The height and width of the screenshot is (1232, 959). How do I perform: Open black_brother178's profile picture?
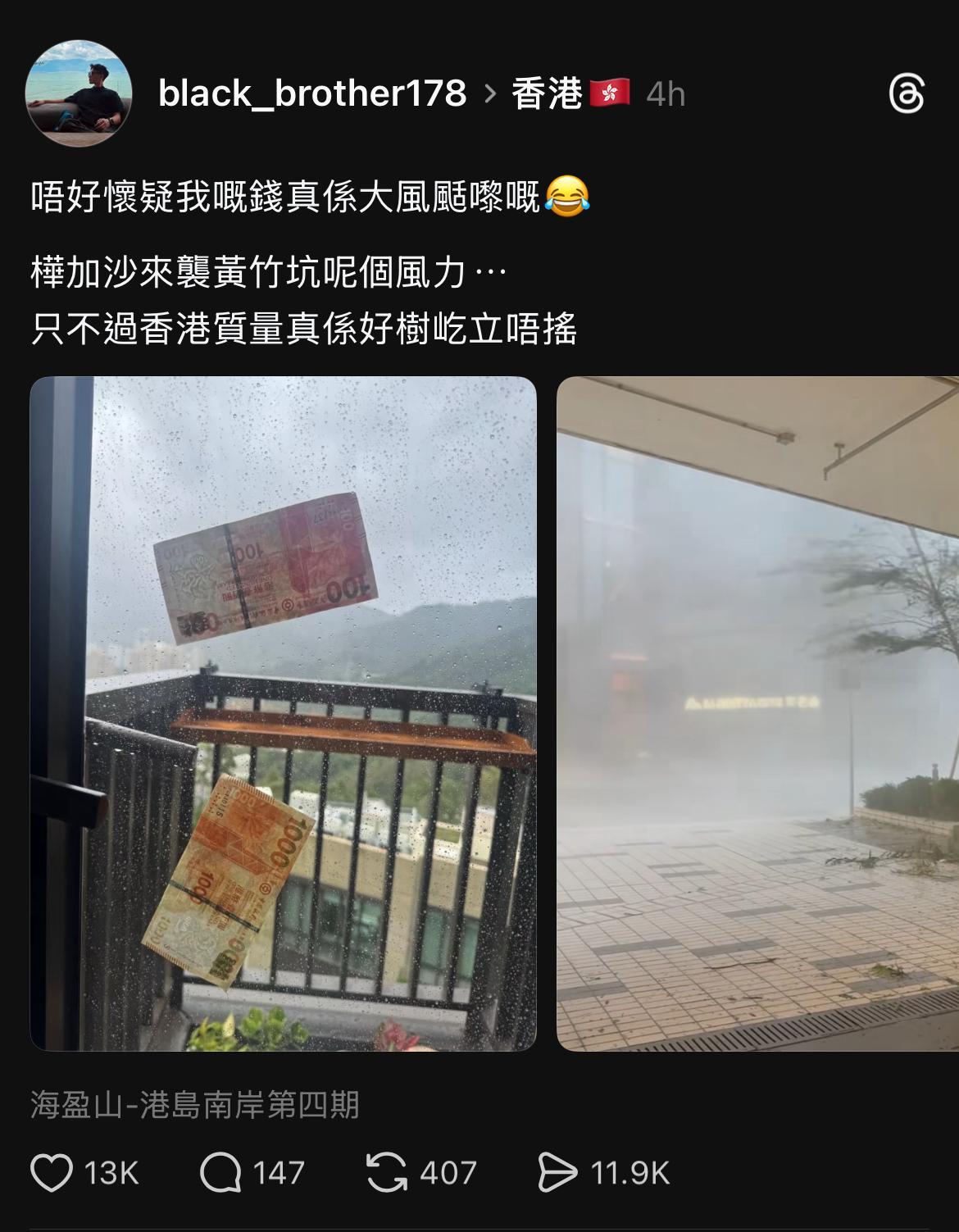79,93
